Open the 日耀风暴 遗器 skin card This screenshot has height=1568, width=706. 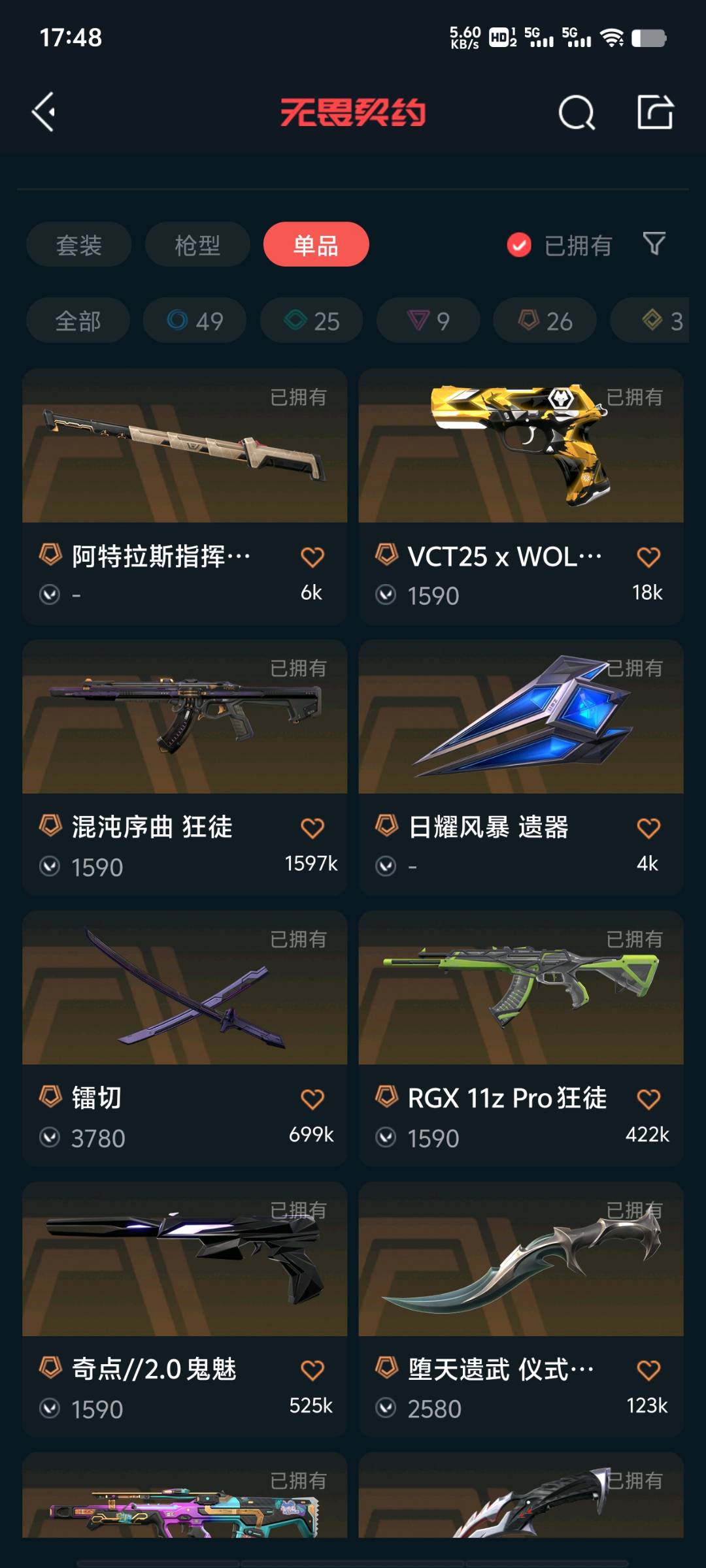tap(520, 751)
